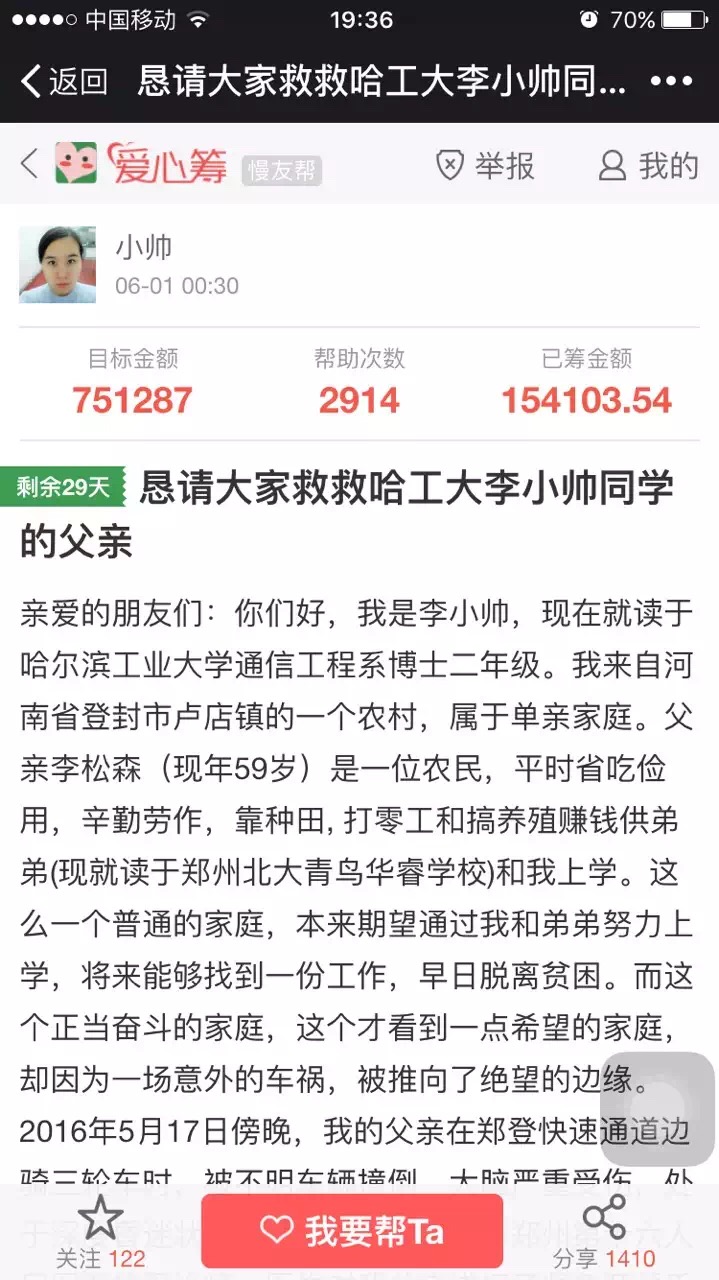This screenshot has width=719, height=1280.
Task: Open the three-dot overflow menu
Action: point(671,81)
